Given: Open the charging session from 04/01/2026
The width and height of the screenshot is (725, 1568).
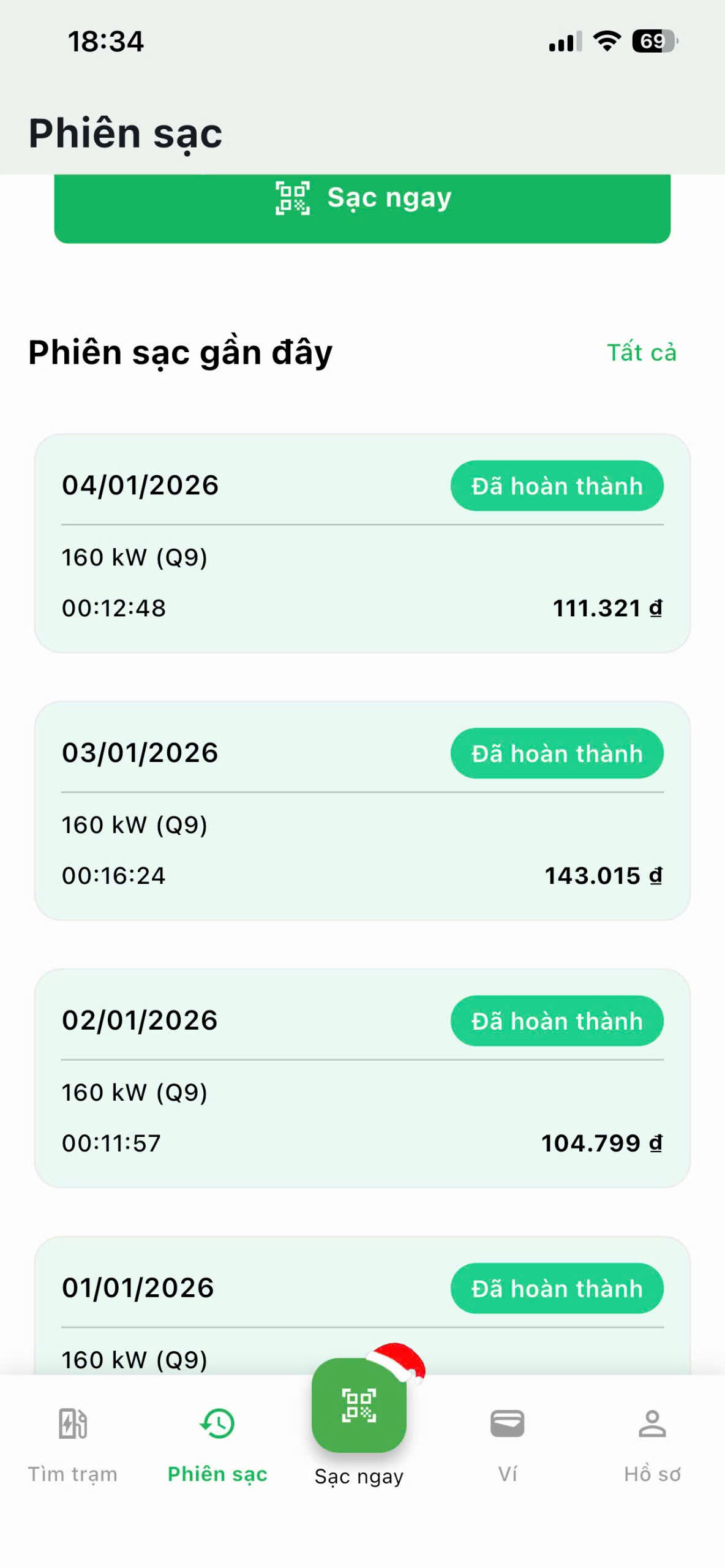Looking at the screenshot, I should 362,543.
